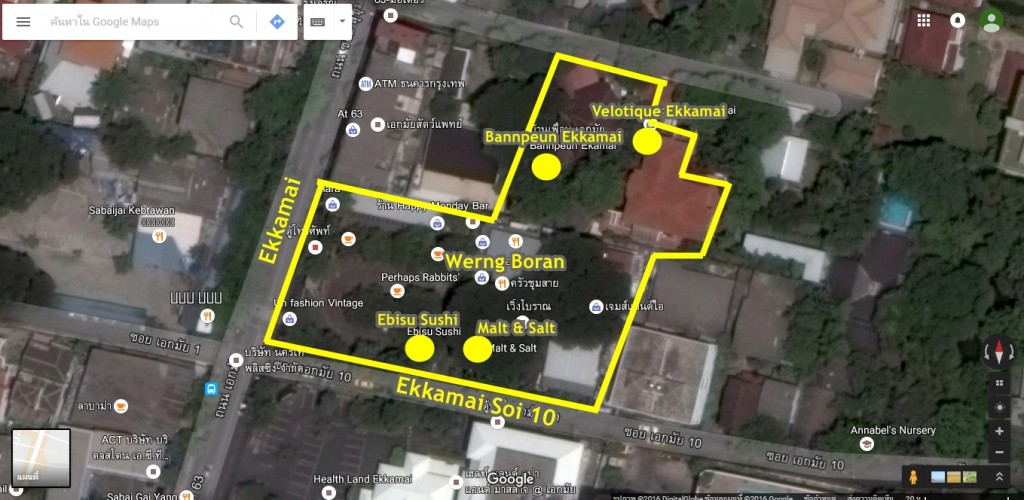Open the Google apps grid
Viewport: 1024px width, 500px height.
pos(923,20)
